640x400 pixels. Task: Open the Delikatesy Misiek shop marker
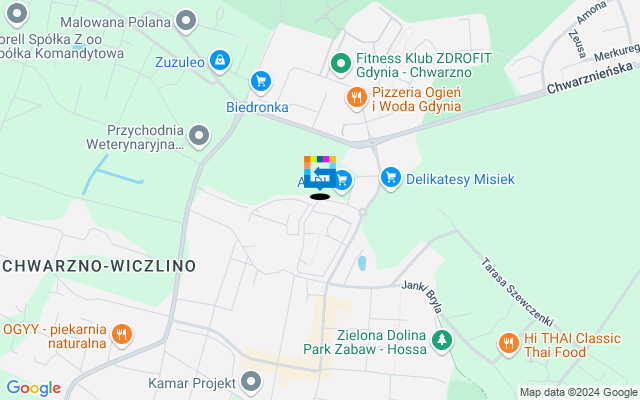click(x=391, y=178)
